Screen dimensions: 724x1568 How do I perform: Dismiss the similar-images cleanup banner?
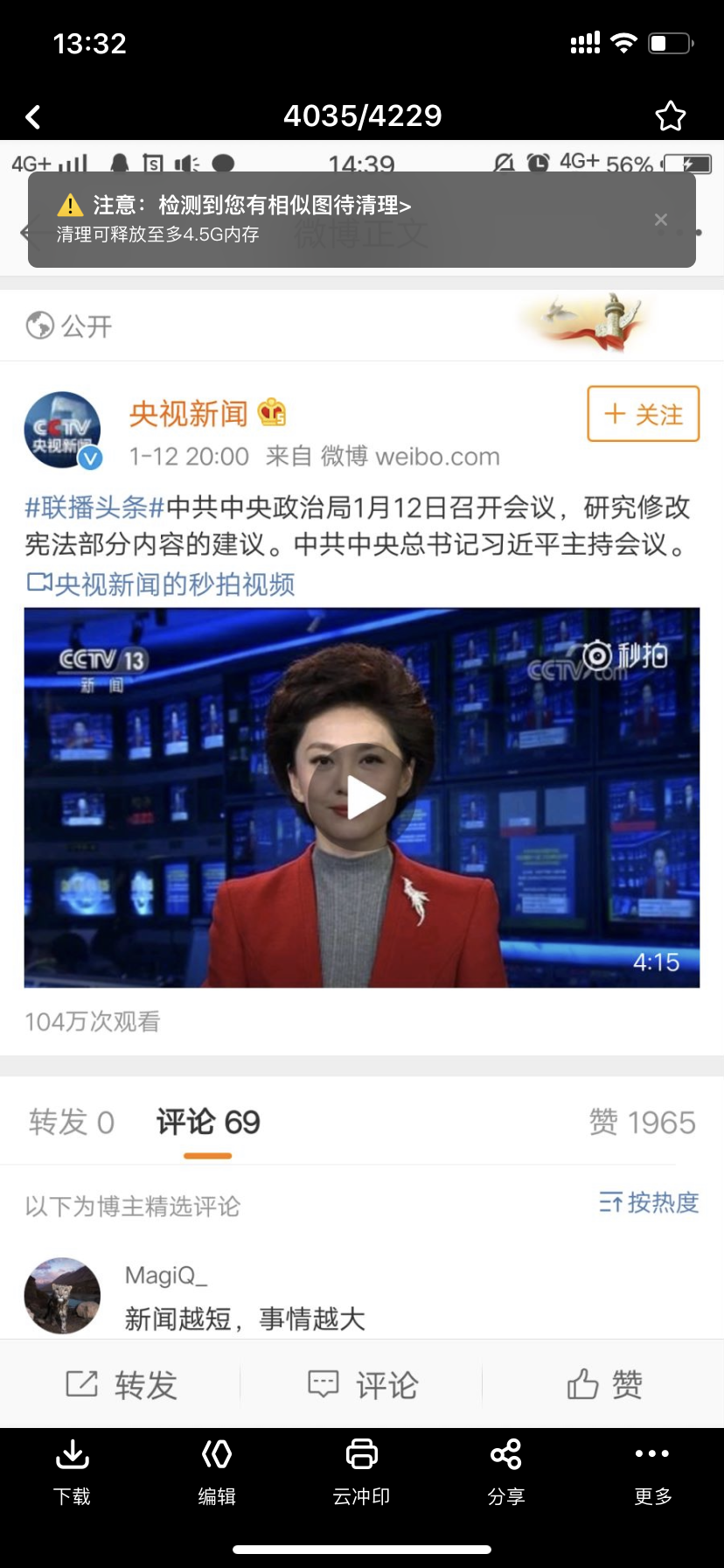(661, 220)
